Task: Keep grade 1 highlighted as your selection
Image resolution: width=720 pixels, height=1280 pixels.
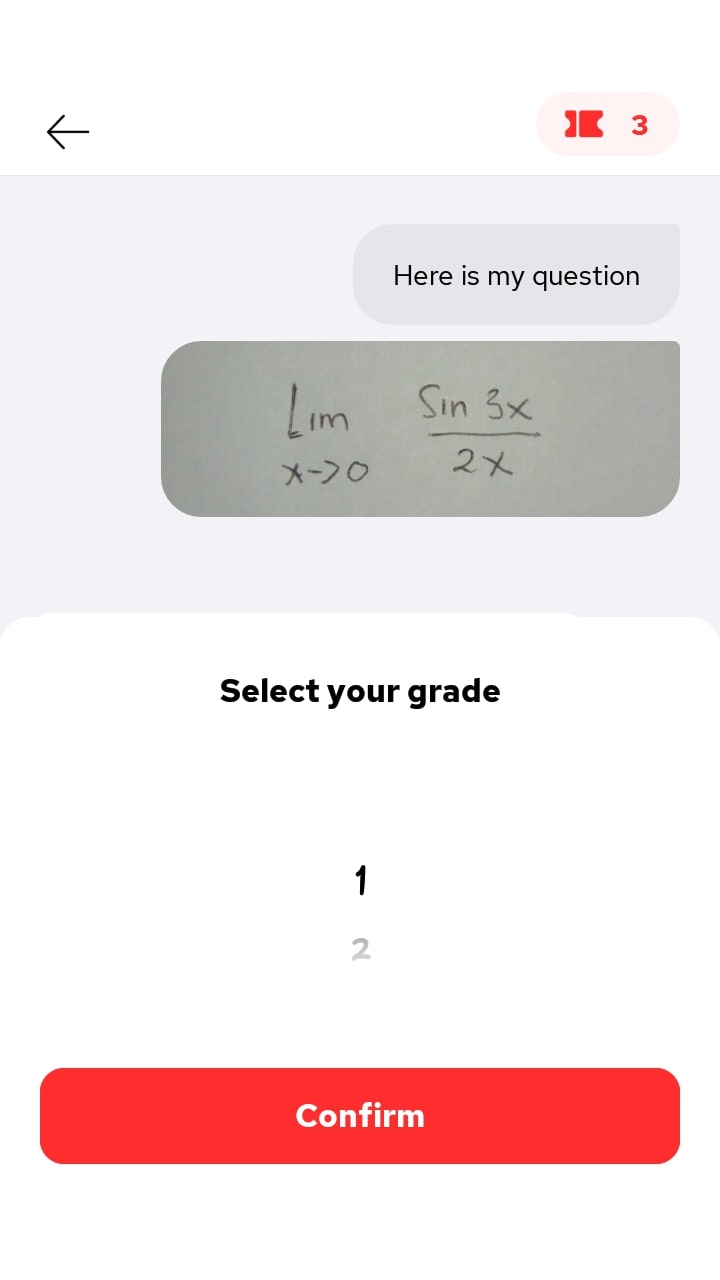Action: pyautogui.click(x=360, y=880)
